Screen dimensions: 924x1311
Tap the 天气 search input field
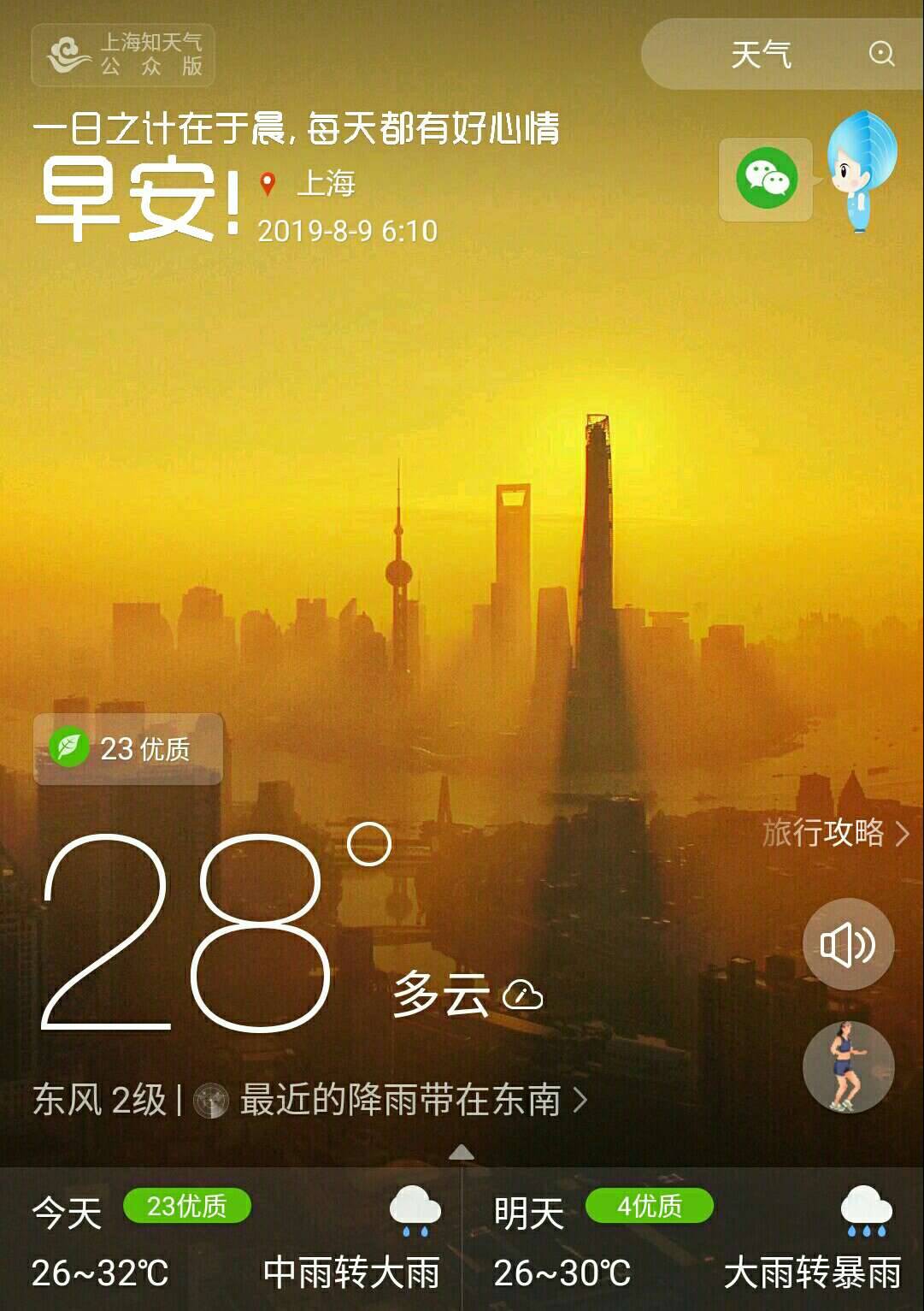[761, 54]
